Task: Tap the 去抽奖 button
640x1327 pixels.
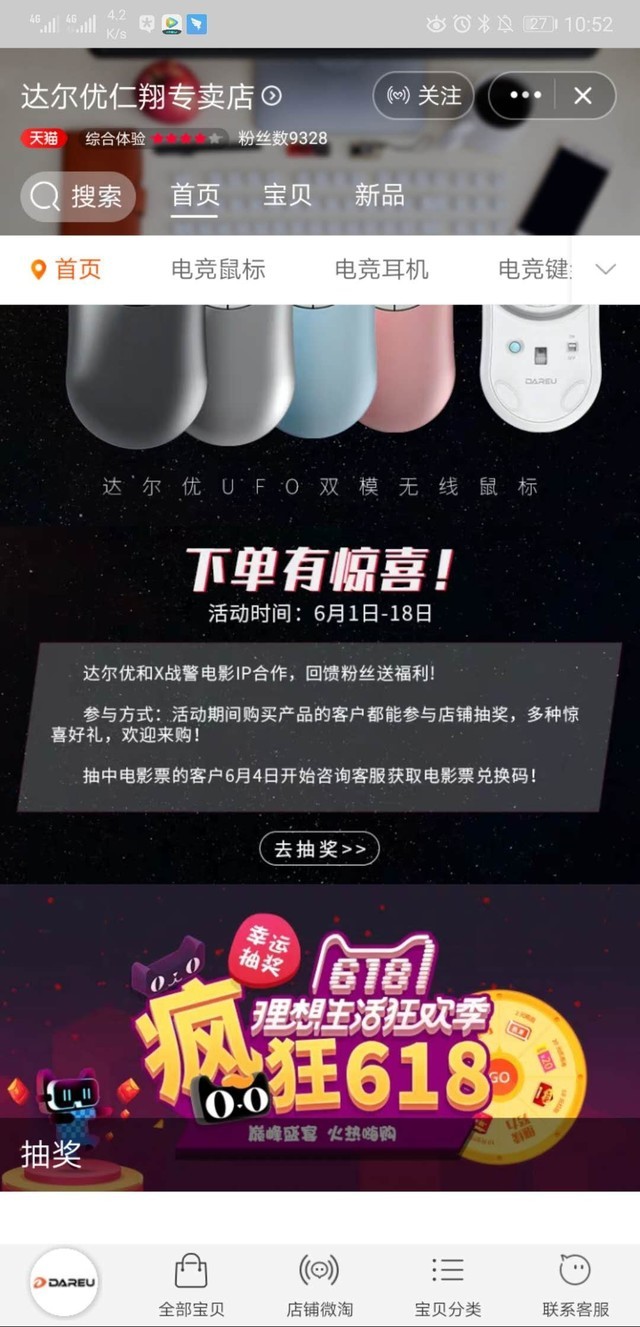Action: click(319, 849)
